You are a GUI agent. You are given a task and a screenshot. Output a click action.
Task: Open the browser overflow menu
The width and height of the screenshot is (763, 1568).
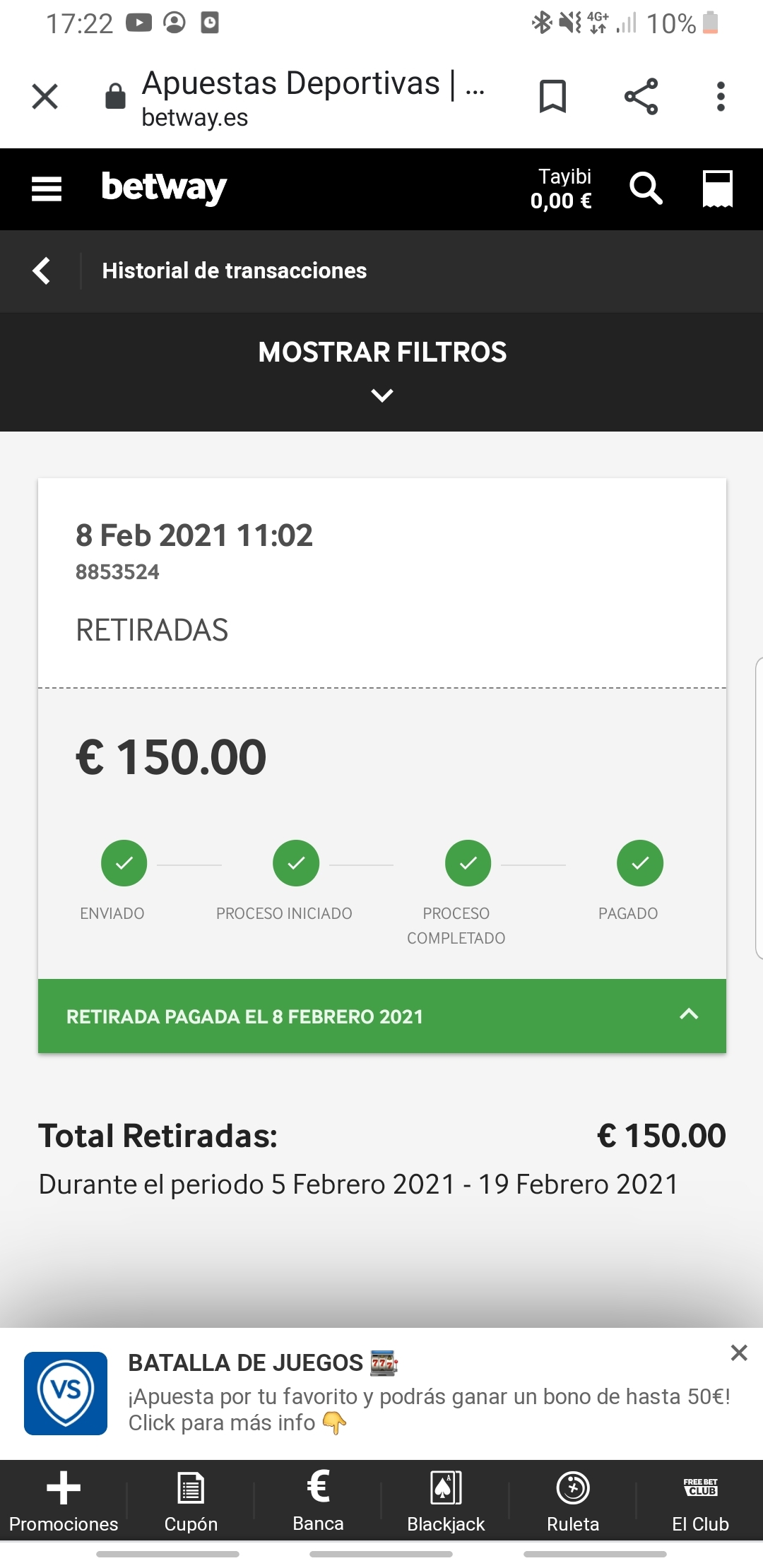pos(721,97)
